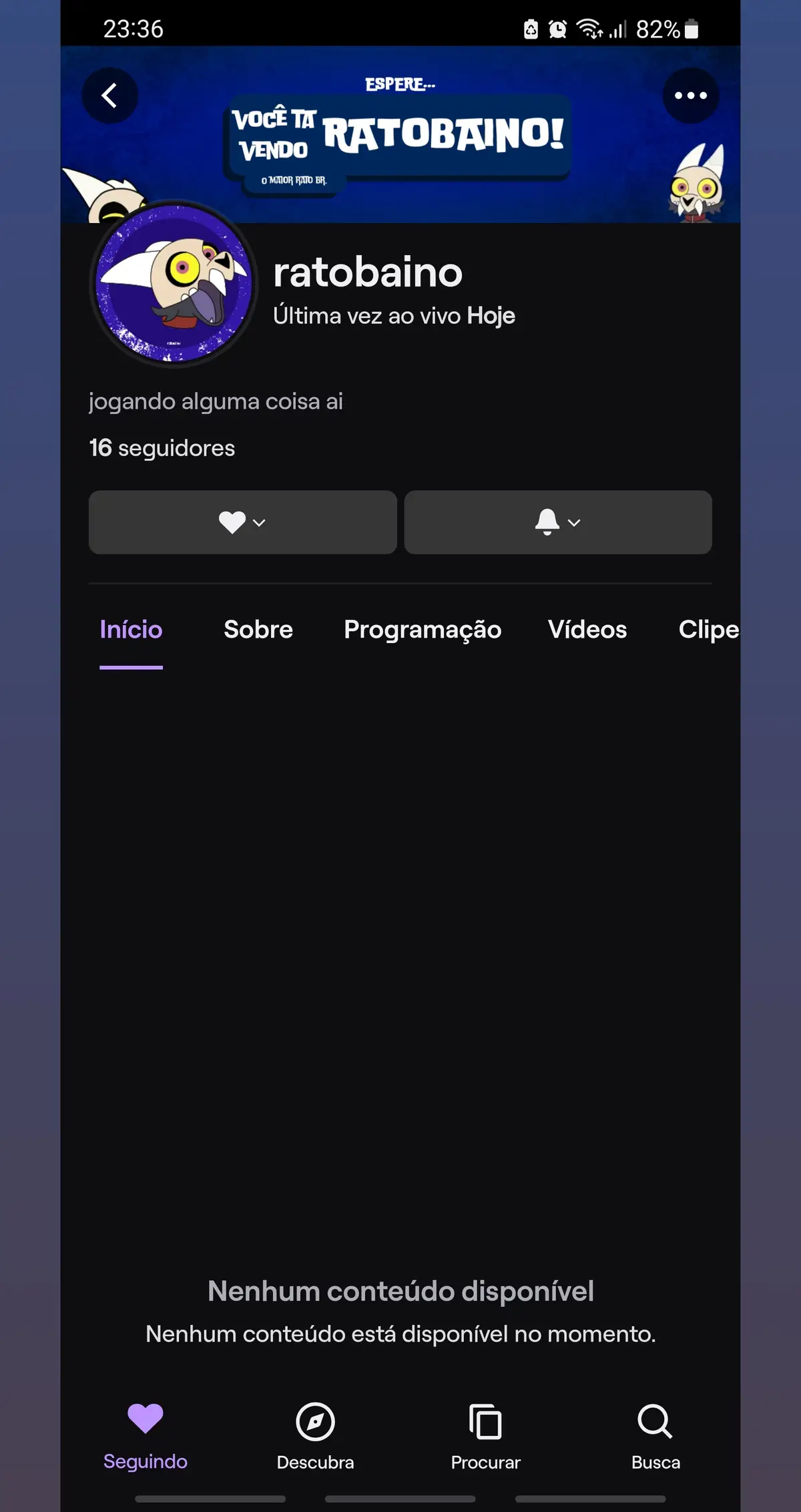This screenshot has width=801, height=1512.
Task: Switch to the Sobre tab
Action: tap(258, 630)
